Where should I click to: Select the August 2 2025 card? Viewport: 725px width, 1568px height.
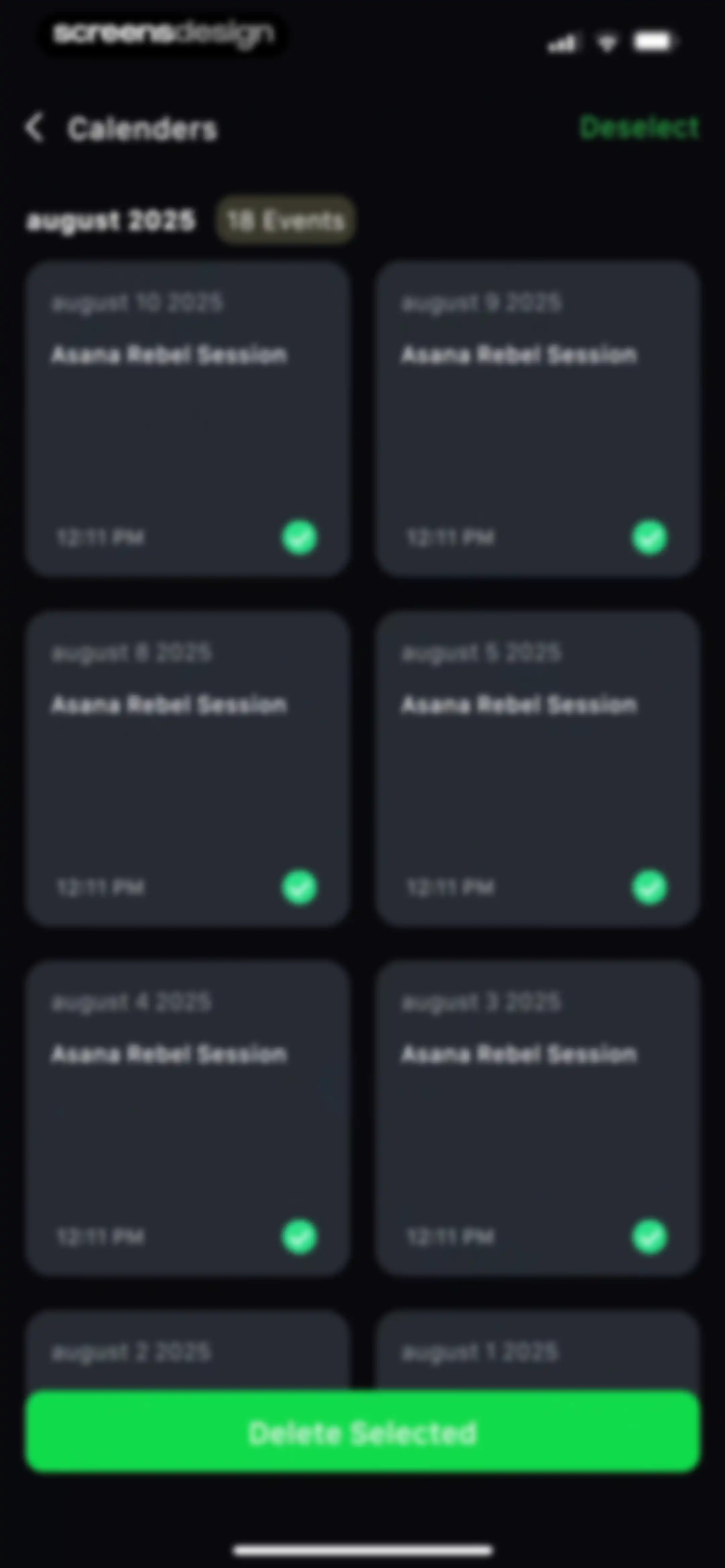pyautogui.click(x=188, y=1351)
